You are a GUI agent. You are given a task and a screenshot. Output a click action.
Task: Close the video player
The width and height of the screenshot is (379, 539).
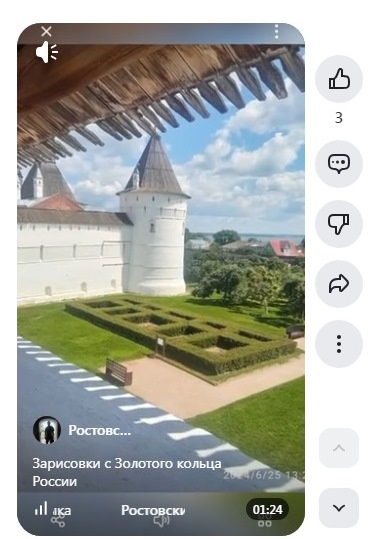click(x=46, y=32)
